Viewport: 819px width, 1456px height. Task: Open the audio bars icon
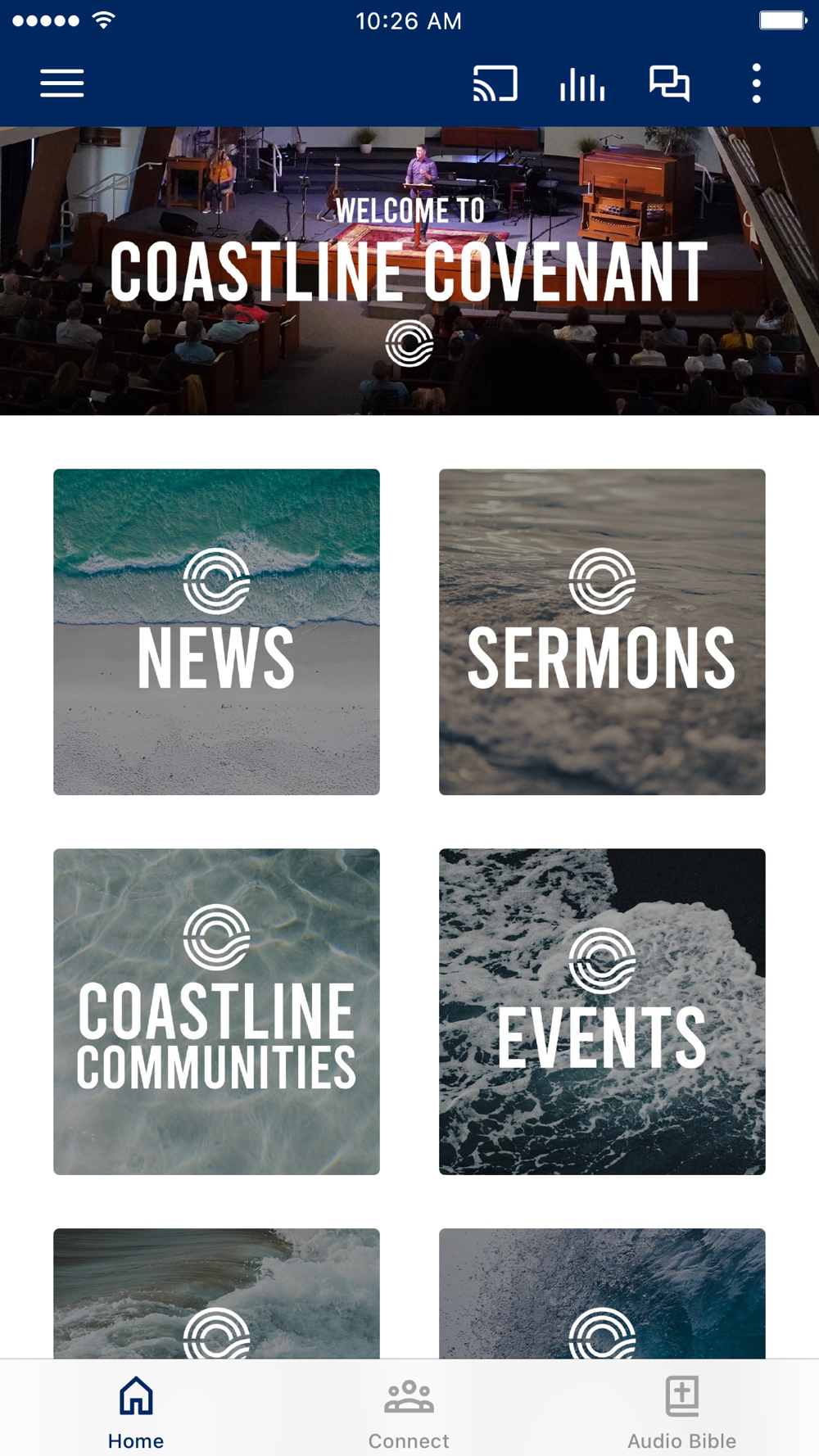pyautogui.click(x=582, y=84)
